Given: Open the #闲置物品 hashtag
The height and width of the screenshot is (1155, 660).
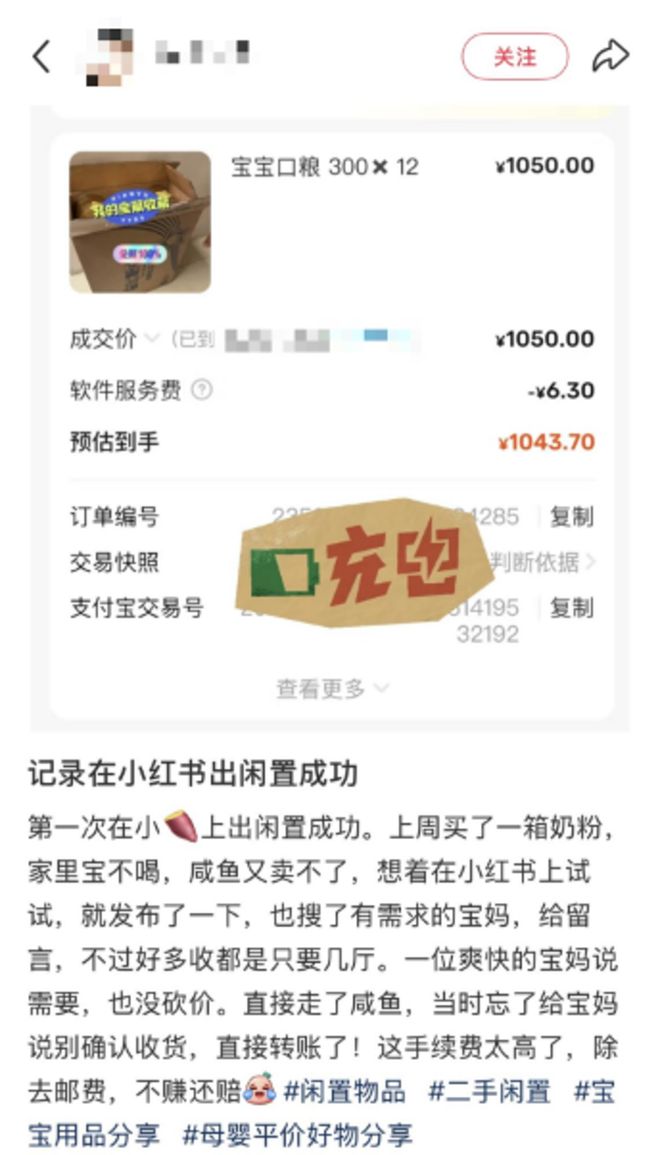Looking at the screenshot, I should [344, 1090].
